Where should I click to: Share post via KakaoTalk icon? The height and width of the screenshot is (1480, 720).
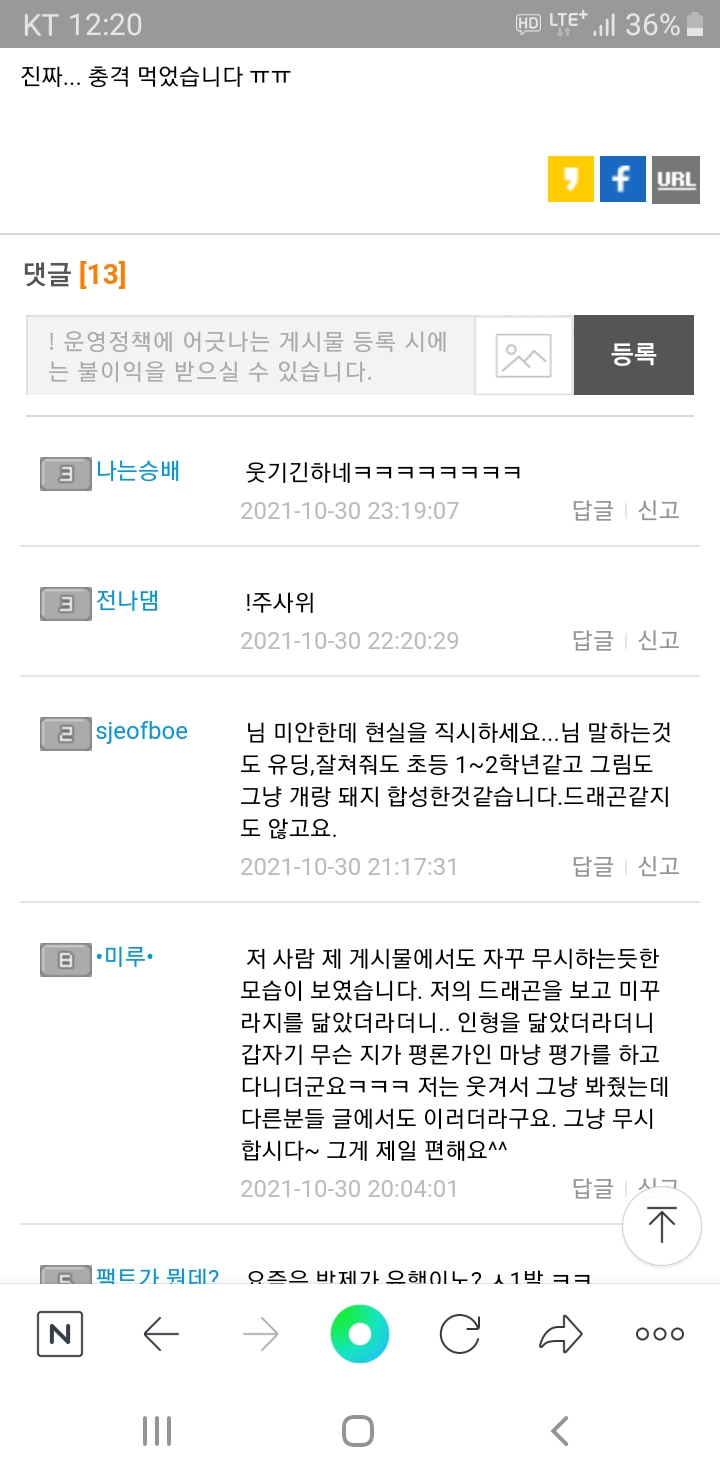point(571,180)
